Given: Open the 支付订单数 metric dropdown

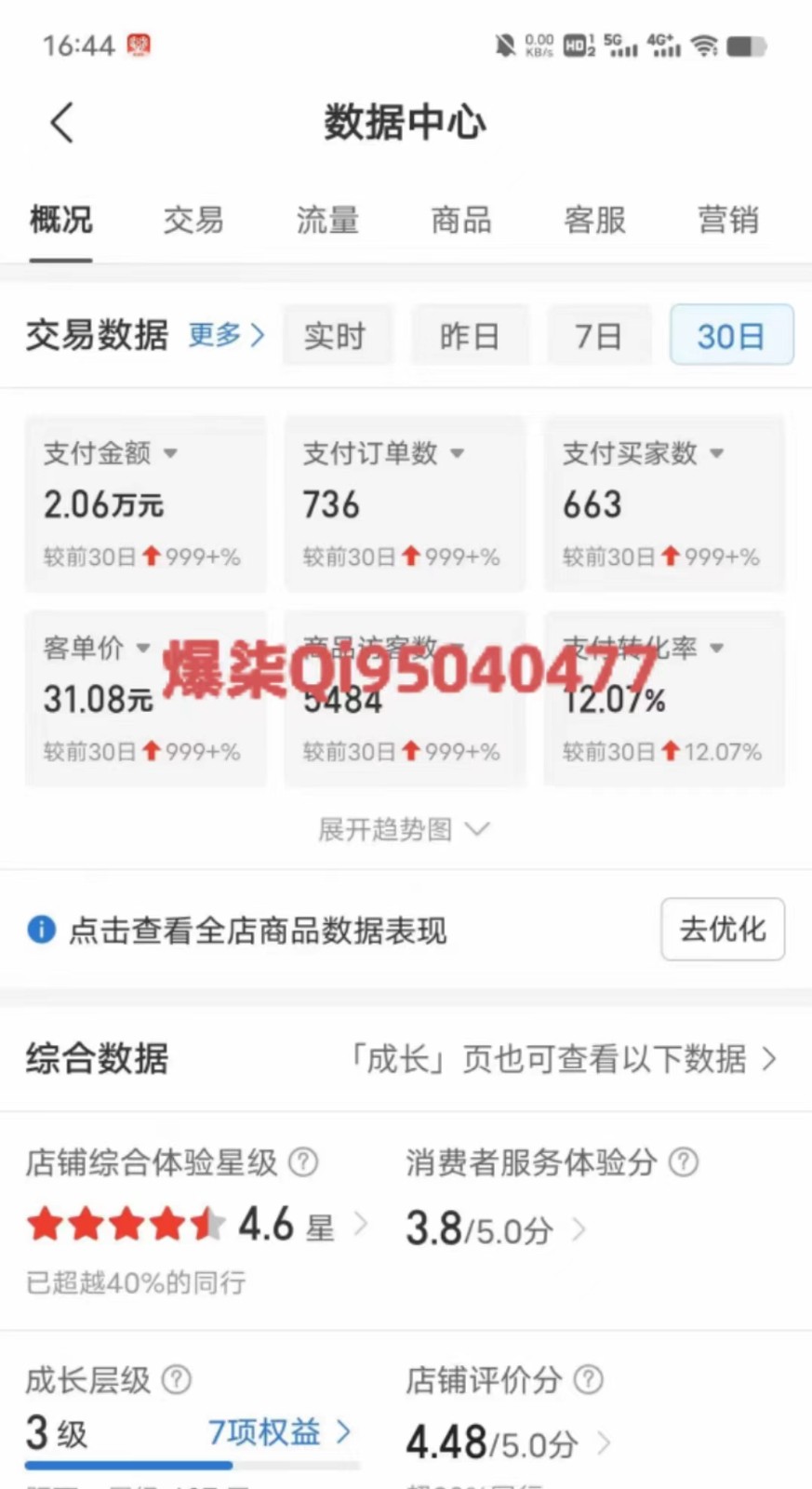Looking at the screenshot, I should tap(457, 453).
